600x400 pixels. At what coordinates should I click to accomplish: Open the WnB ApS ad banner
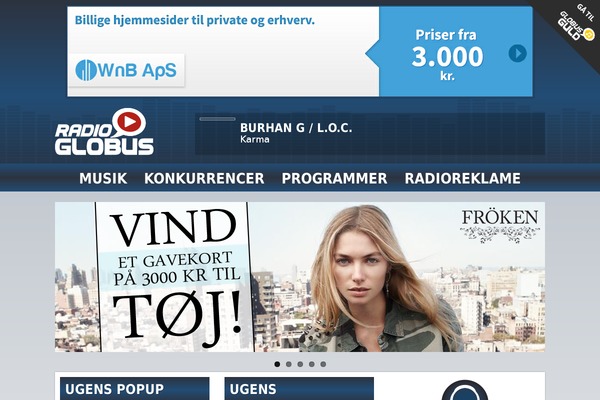pos(299,52)
